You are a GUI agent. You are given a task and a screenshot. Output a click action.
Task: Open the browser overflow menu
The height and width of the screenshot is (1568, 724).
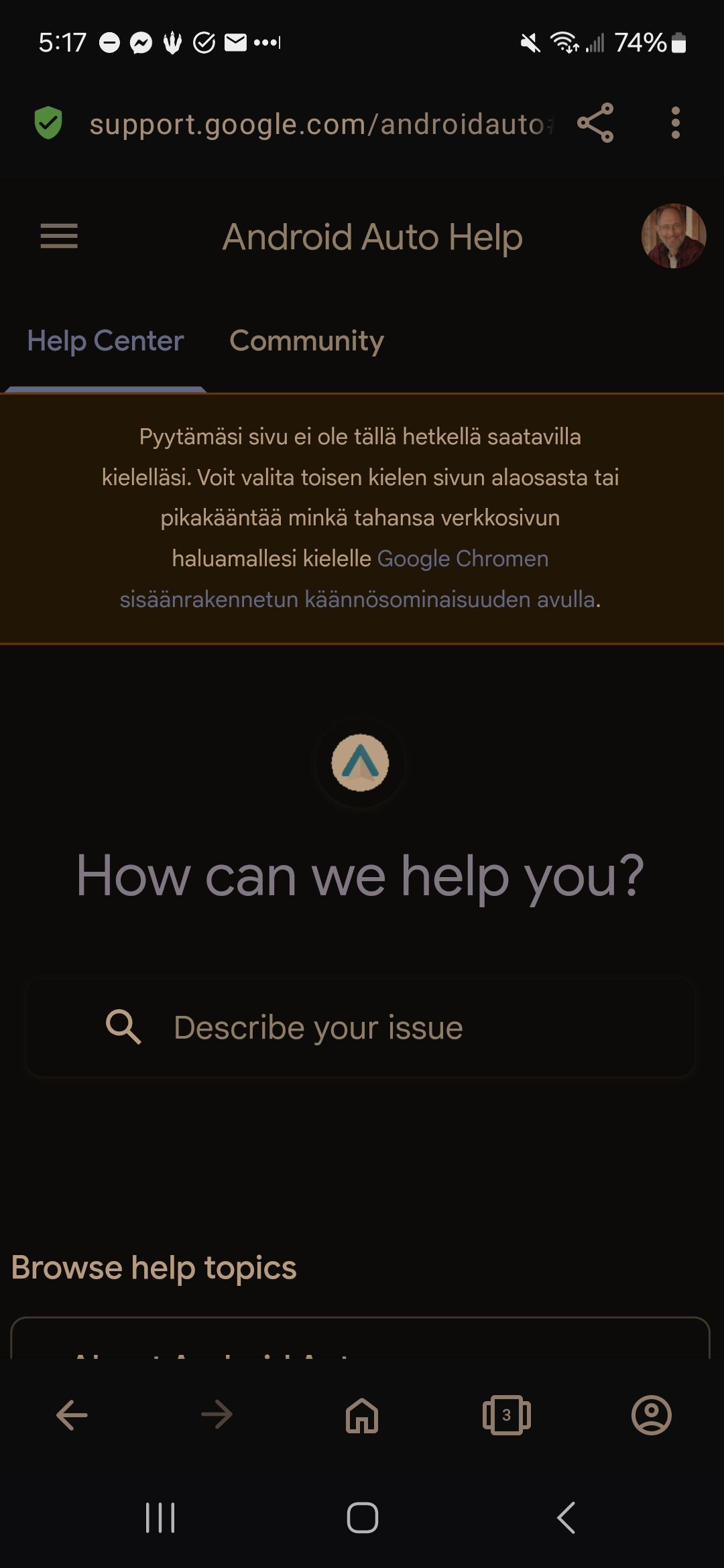point(675,123)
